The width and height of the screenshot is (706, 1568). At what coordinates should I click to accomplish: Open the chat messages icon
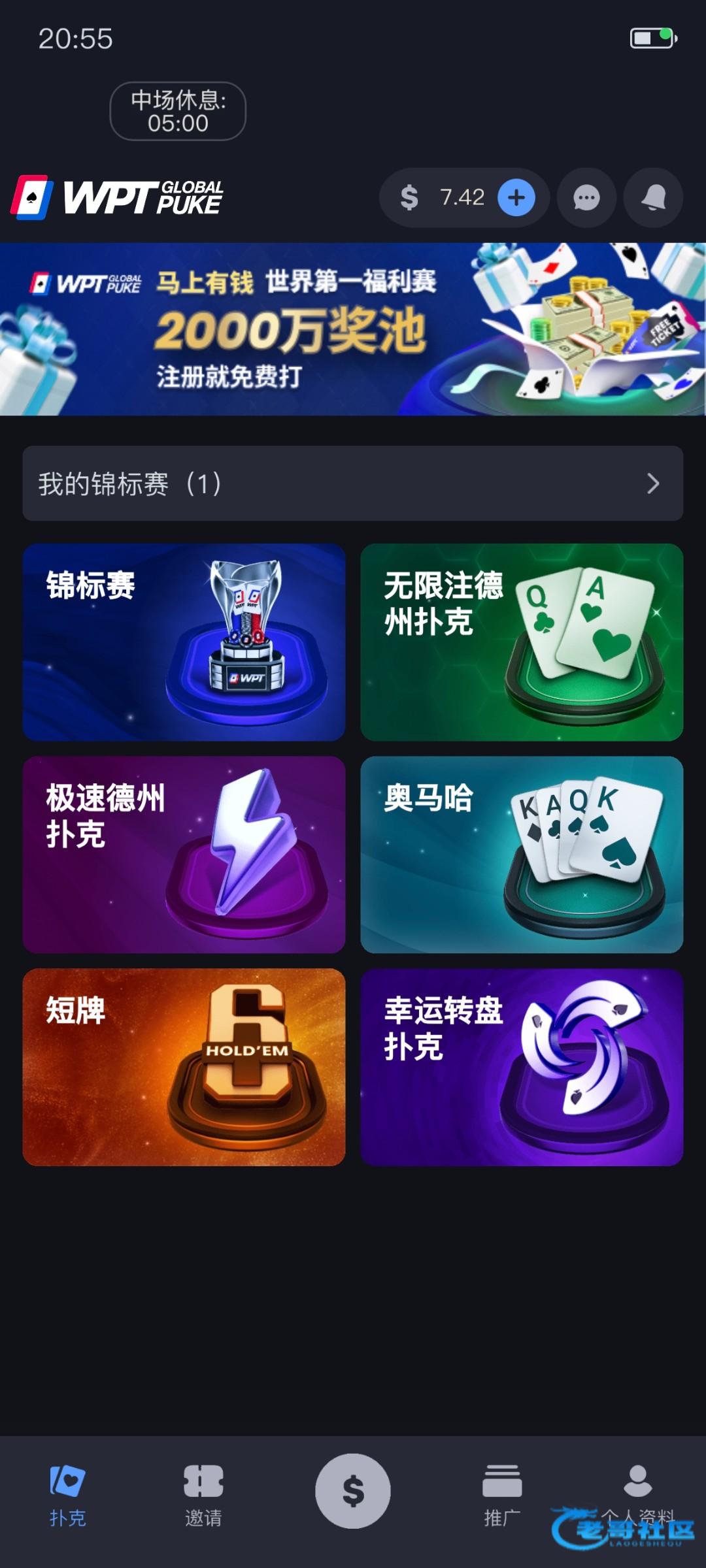tap(586, 197)
